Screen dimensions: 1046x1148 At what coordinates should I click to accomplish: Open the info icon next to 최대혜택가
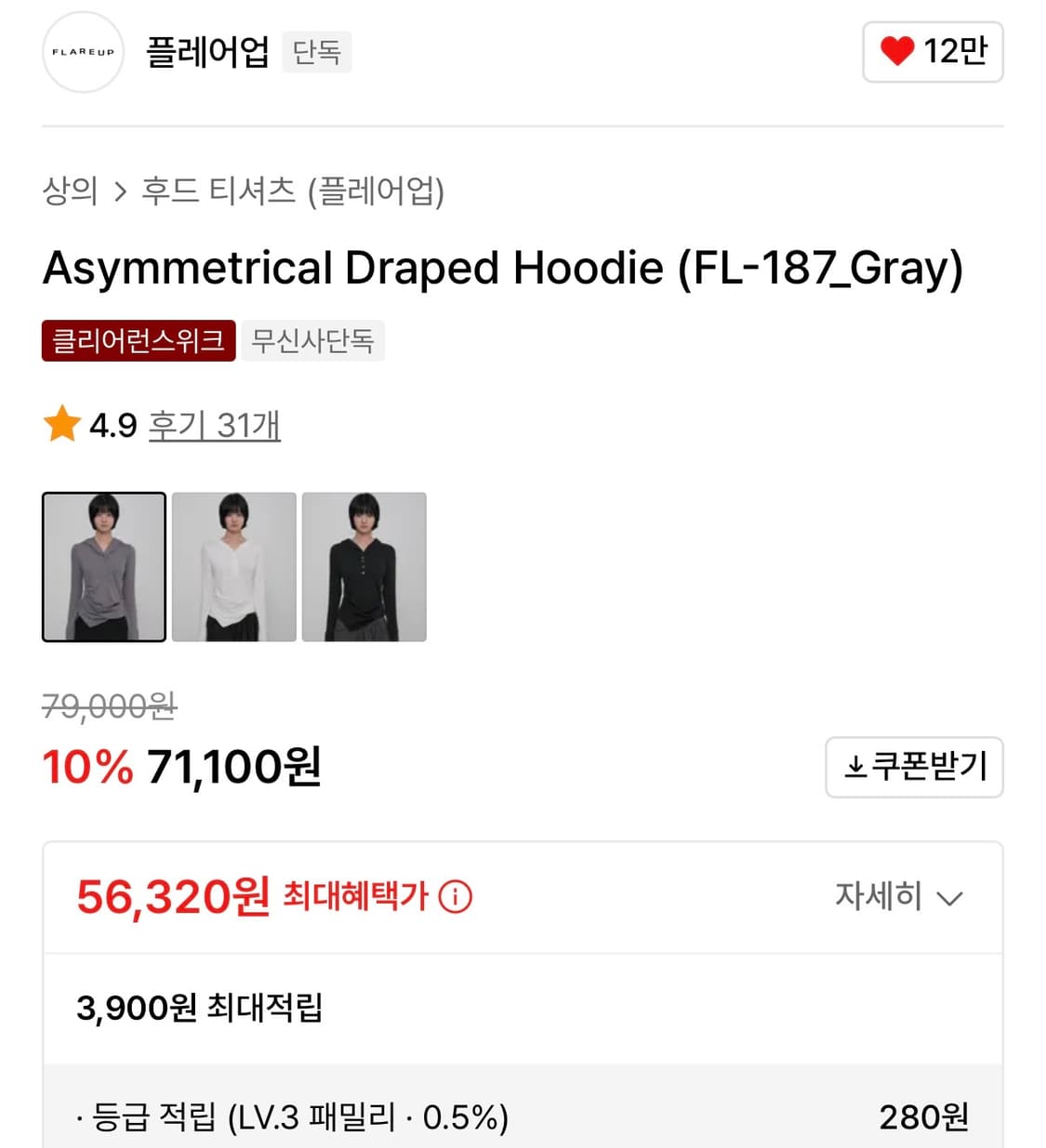pos(455,896)
